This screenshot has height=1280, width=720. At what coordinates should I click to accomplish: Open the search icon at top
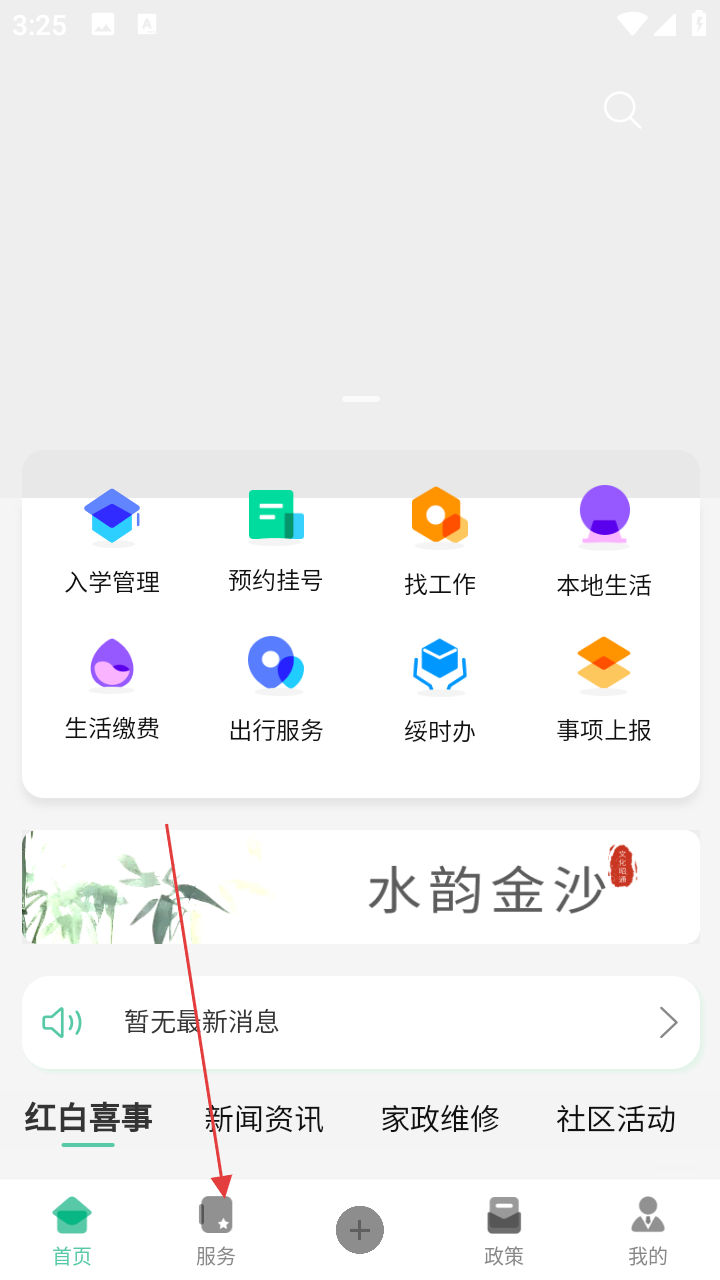click(x=622, y=110)
